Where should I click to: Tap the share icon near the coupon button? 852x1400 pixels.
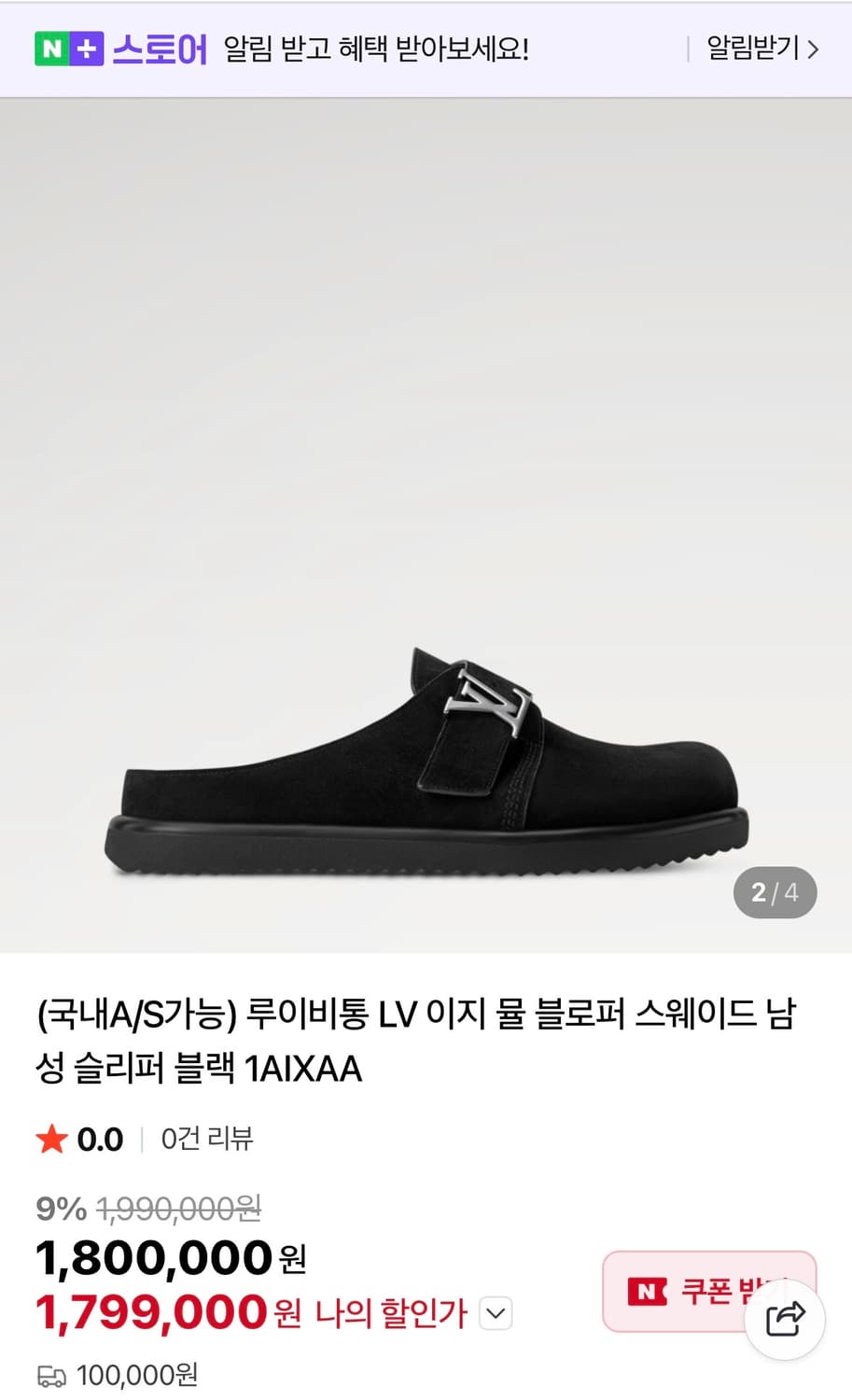784,1319
